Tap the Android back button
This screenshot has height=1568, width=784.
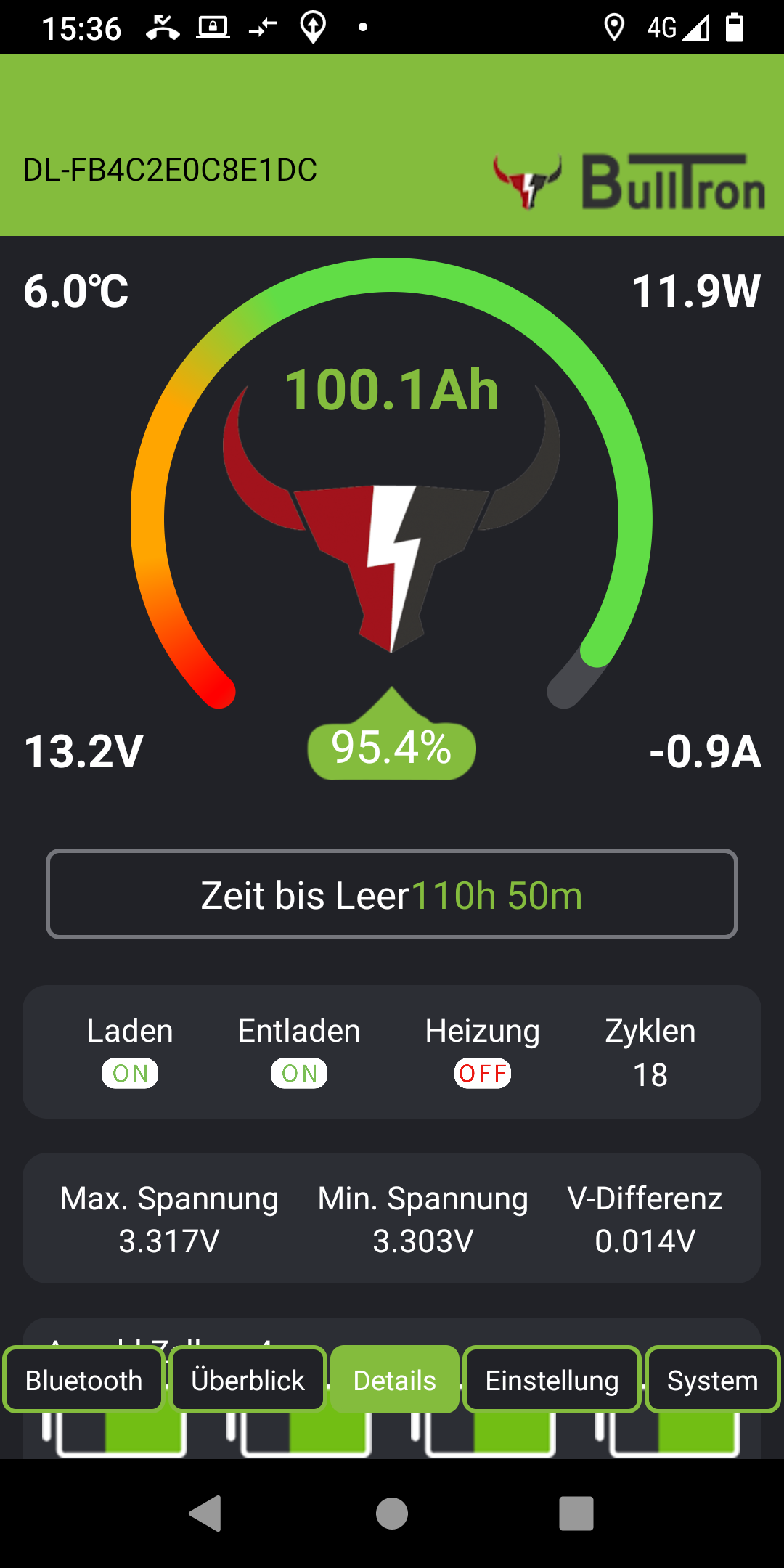tap(205, 1514)
